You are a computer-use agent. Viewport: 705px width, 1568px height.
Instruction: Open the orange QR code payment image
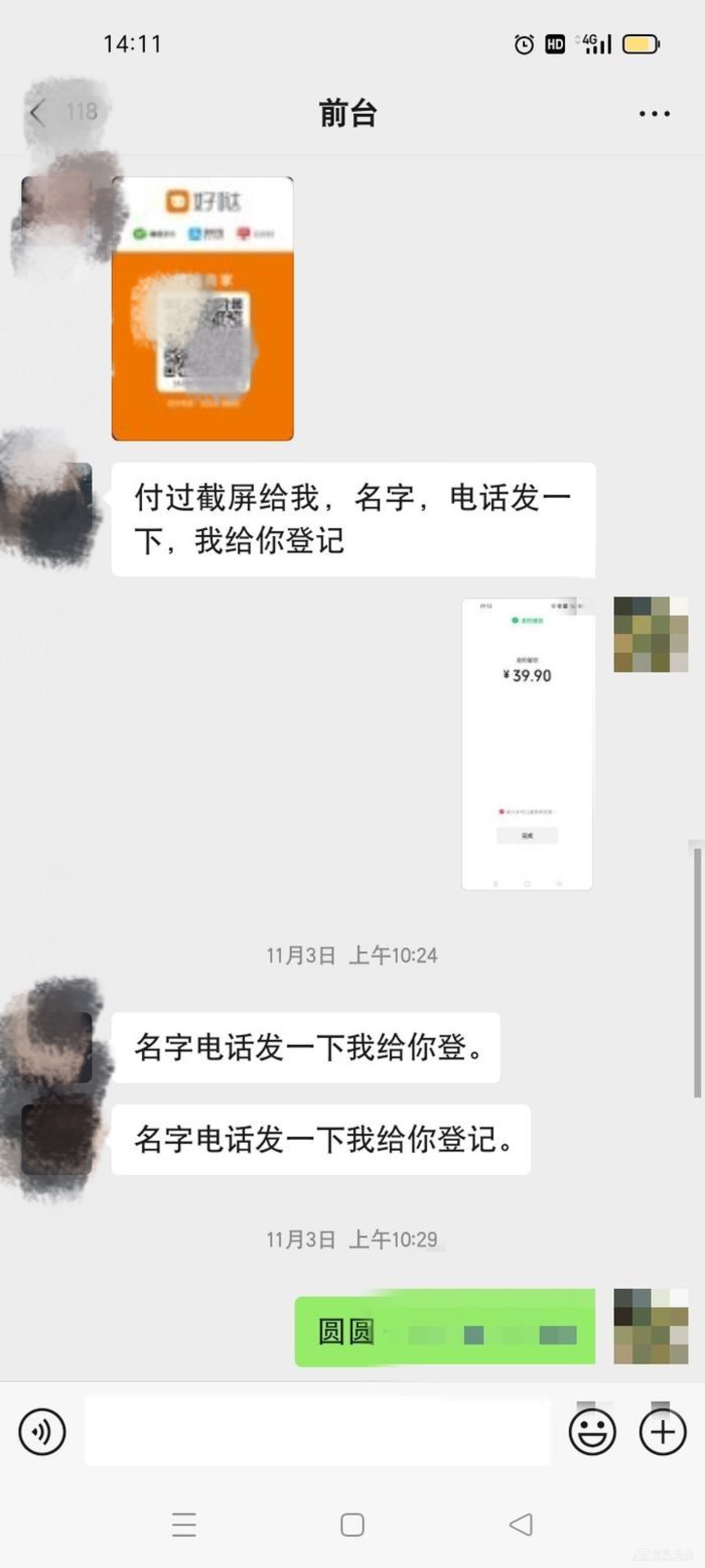[202, 309]
